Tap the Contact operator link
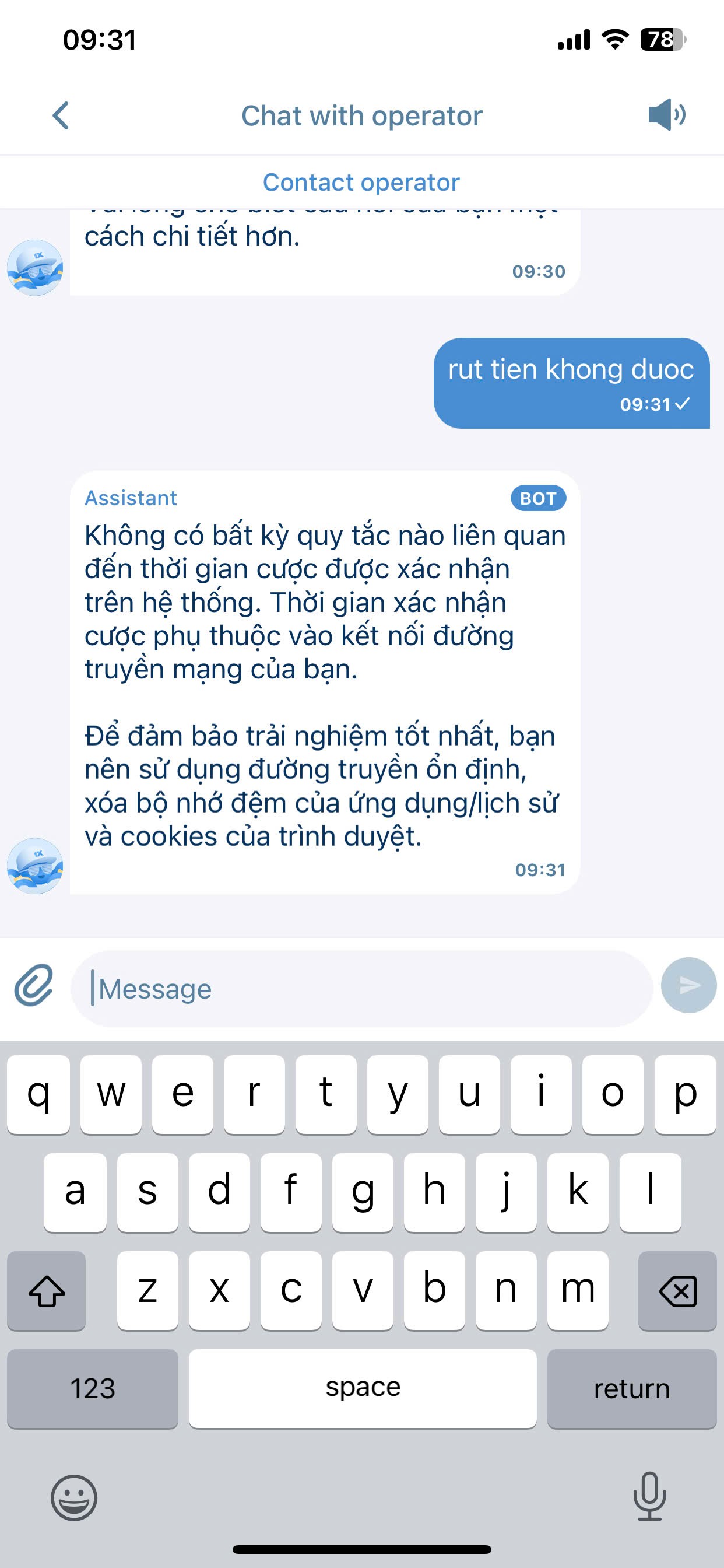 361,183
